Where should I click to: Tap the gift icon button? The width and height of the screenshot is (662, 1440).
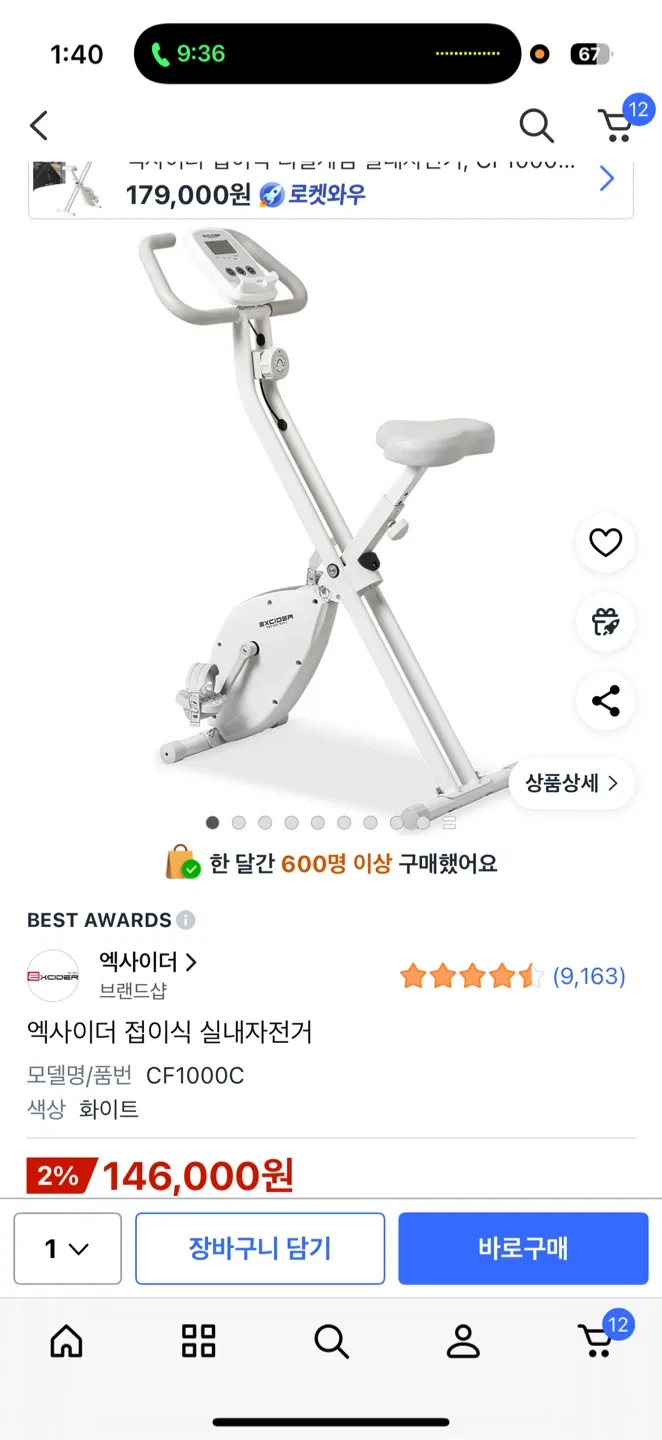(605, 621)
